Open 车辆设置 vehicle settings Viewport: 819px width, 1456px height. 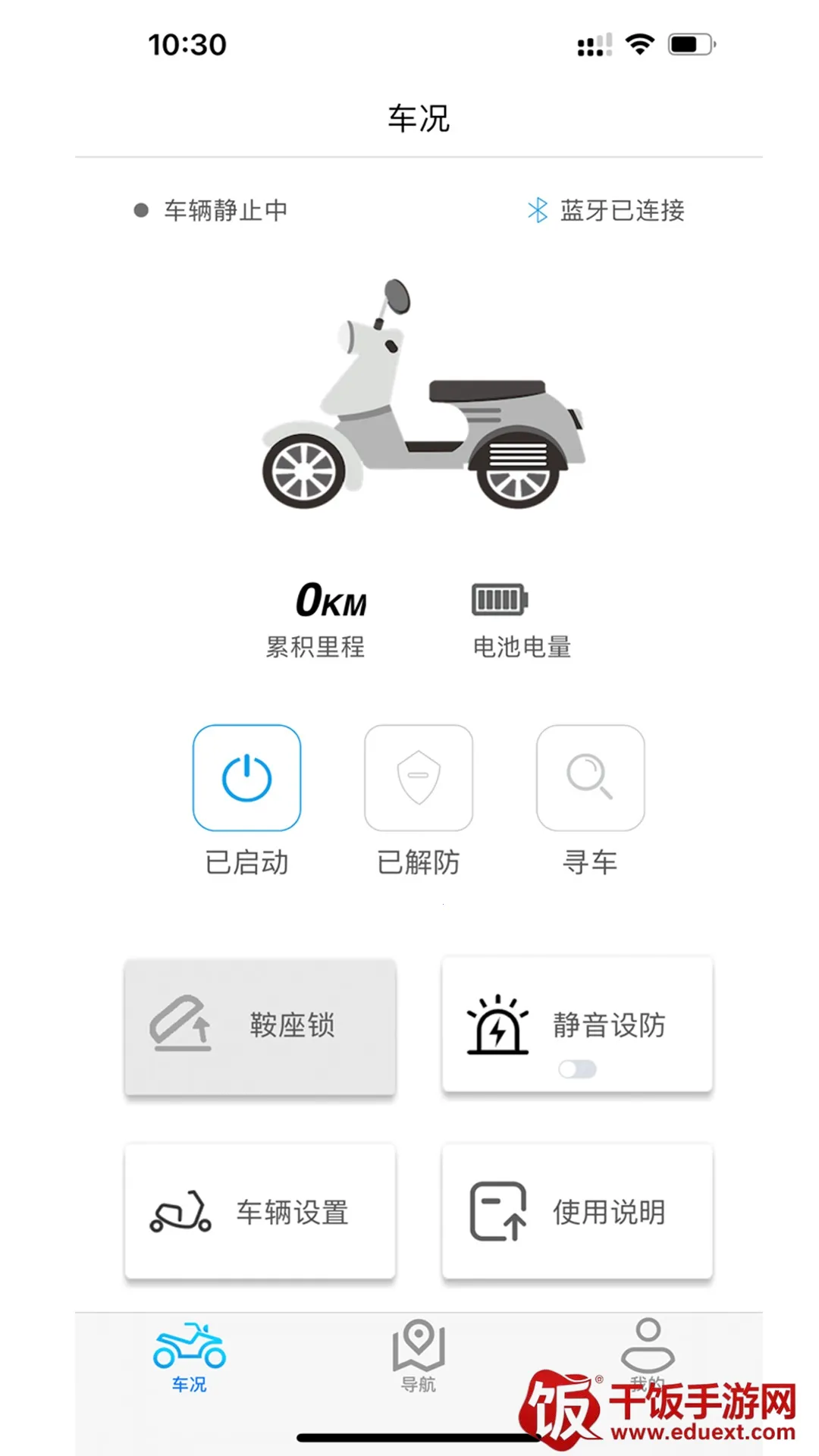(260, 1212)
